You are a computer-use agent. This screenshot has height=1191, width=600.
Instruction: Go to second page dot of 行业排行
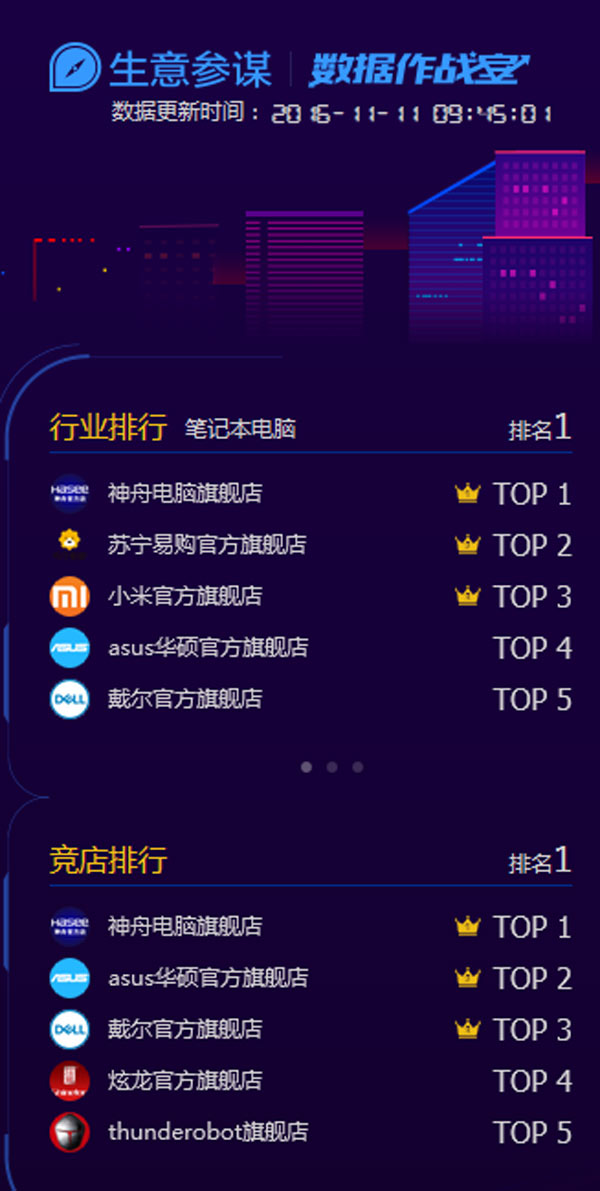(332, 767)
